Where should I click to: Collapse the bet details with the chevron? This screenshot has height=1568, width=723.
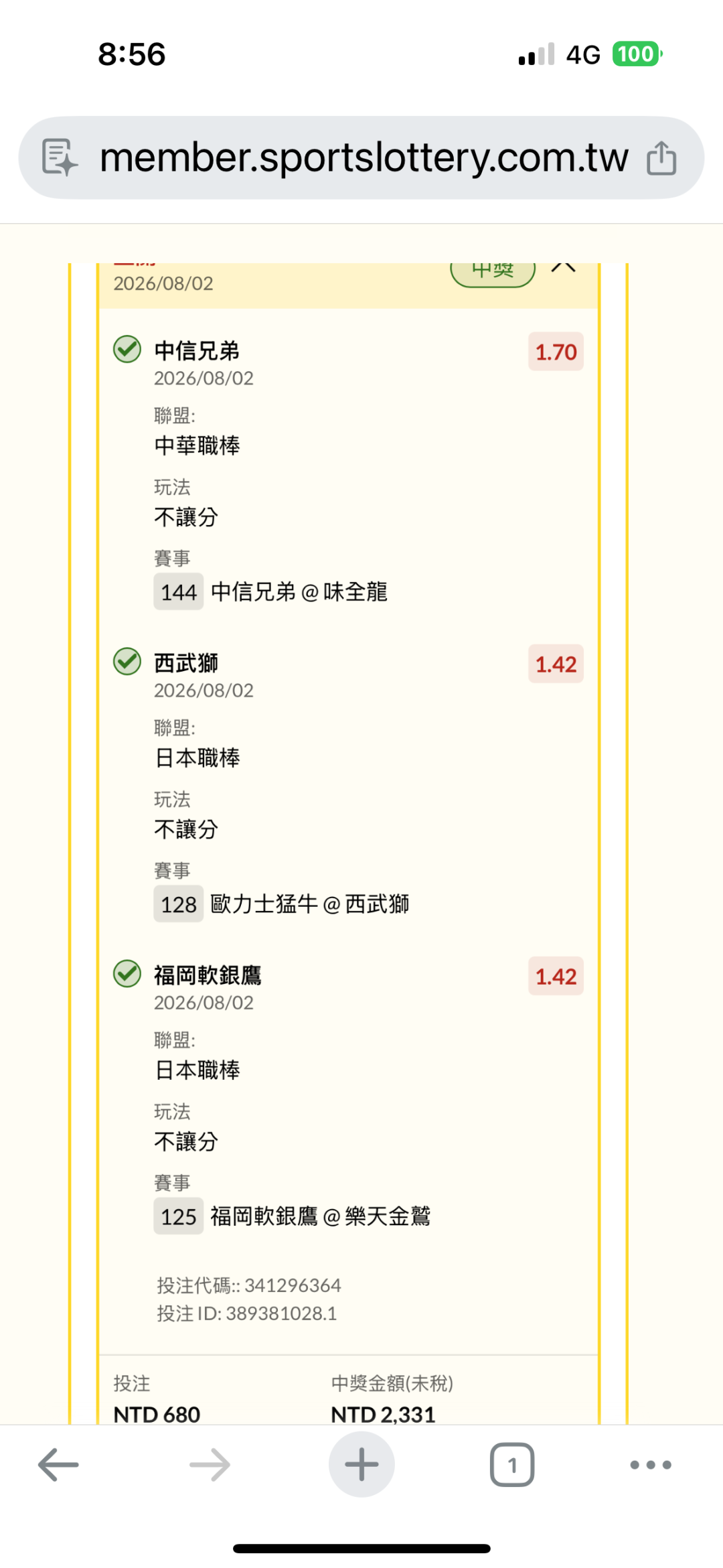click(x=563, y=267)
